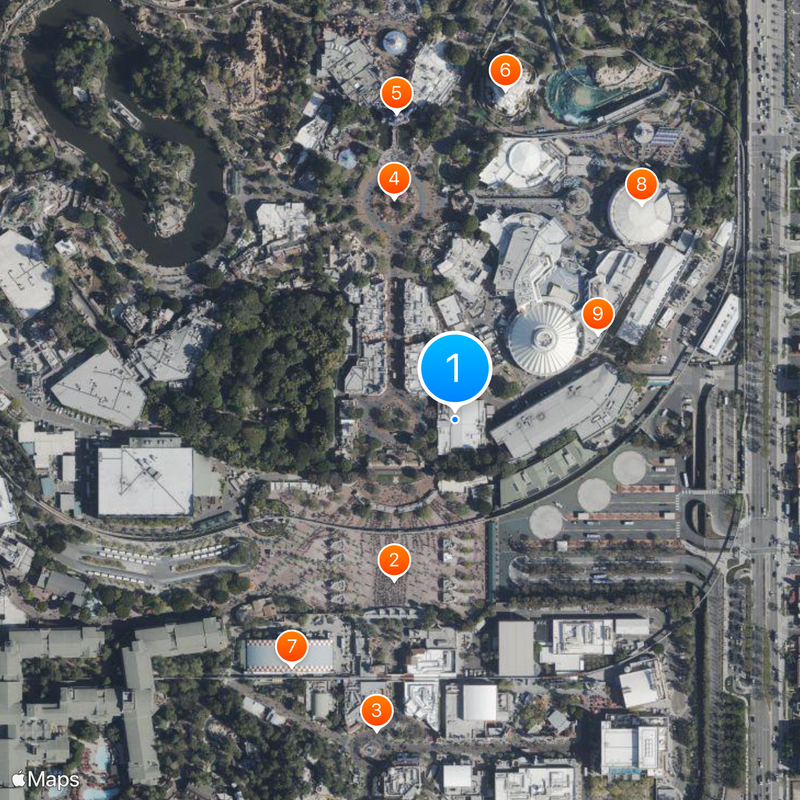Open the pin marked 9
Screen dimensions: 800x800
(x=597, y=314)
